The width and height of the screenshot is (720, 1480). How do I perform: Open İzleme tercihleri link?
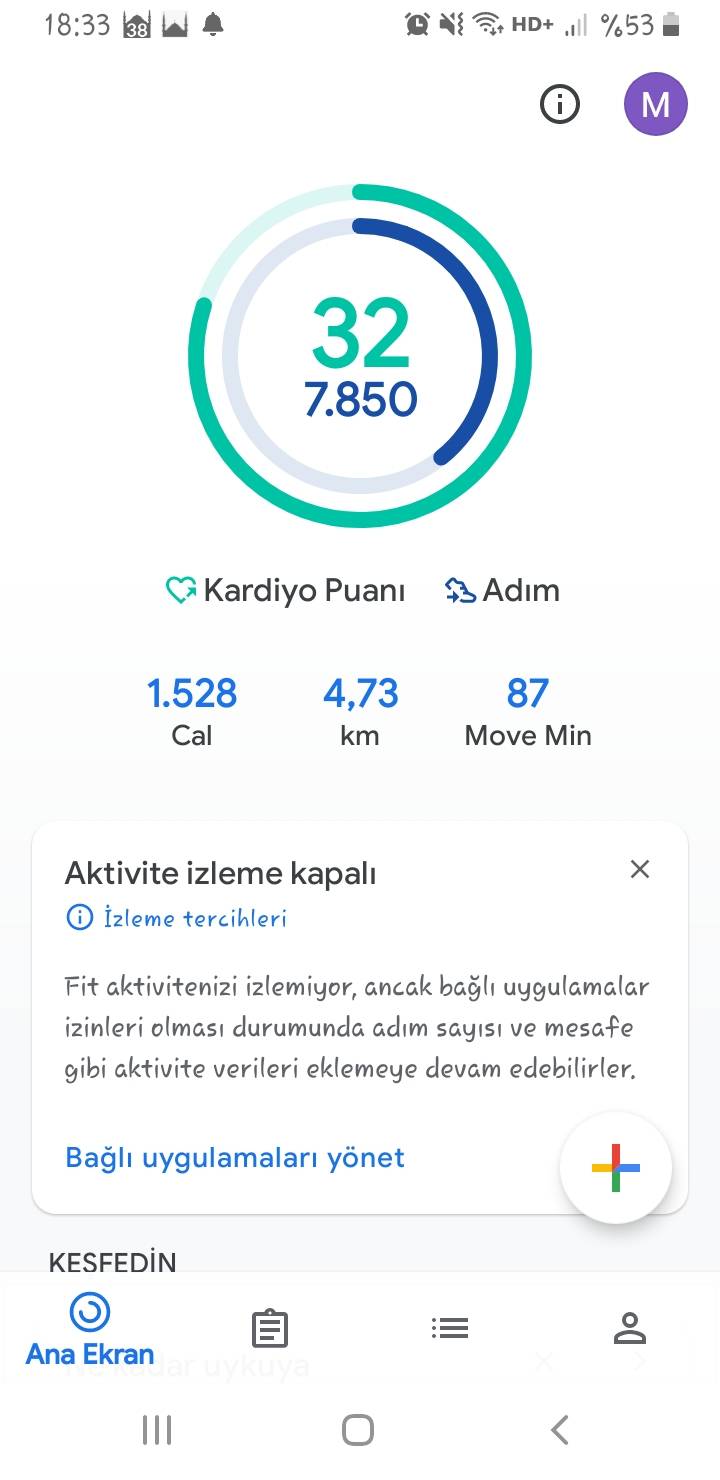tap(177, 917)
